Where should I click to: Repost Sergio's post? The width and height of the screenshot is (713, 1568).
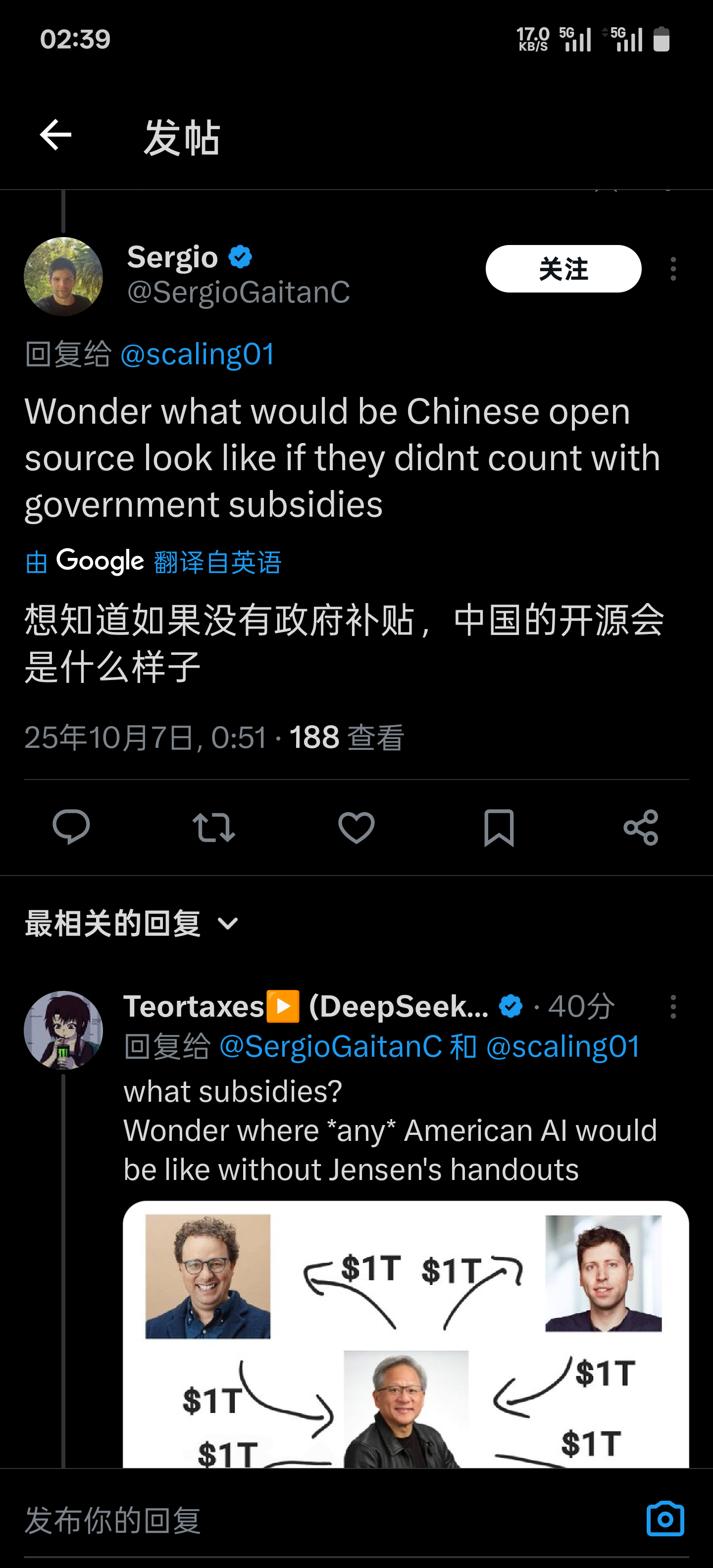(x=214, y=827)
